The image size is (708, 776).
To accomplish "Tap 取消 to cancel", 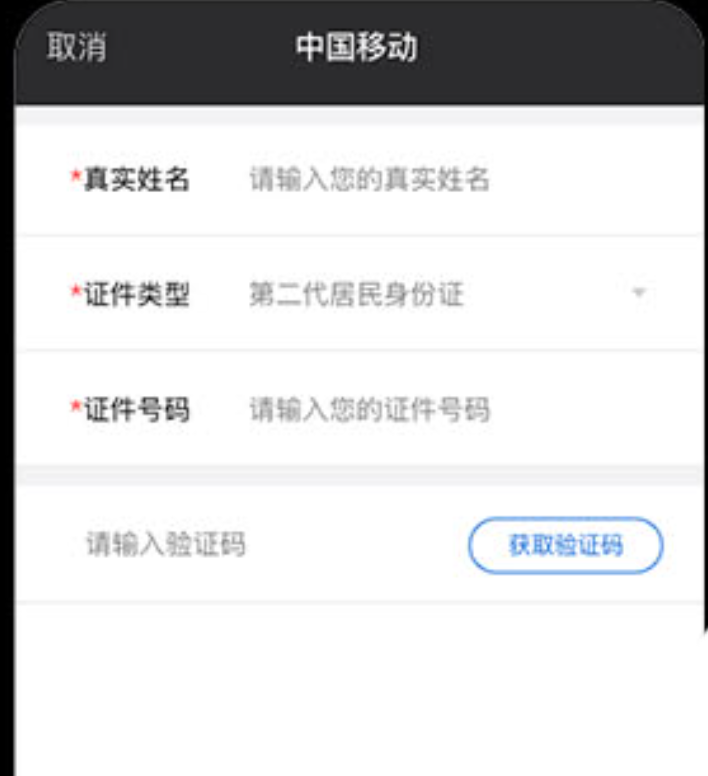I will click(x=76, y=47).
